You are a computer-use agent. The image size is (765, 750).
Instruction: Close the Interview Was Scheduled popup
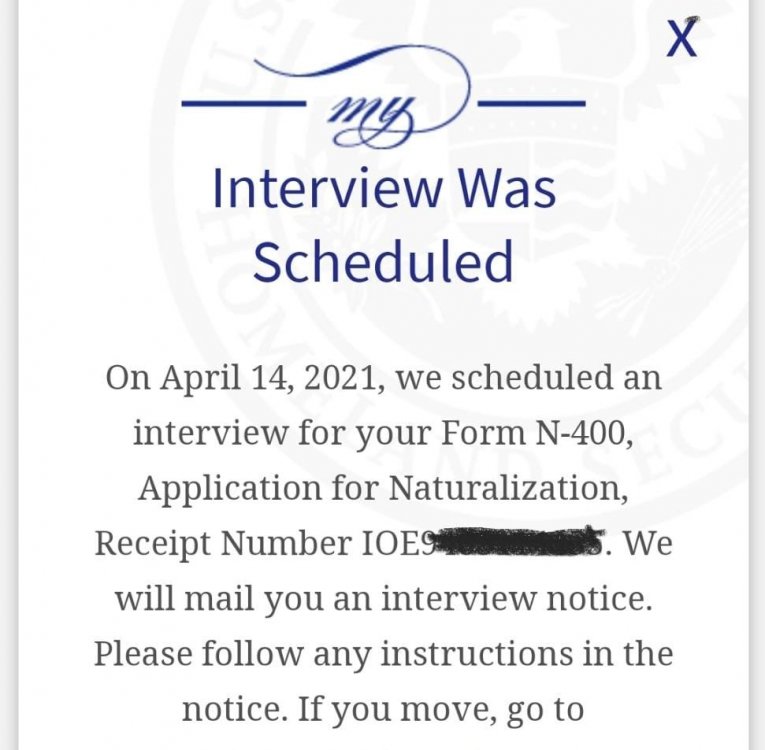point(682,38)
